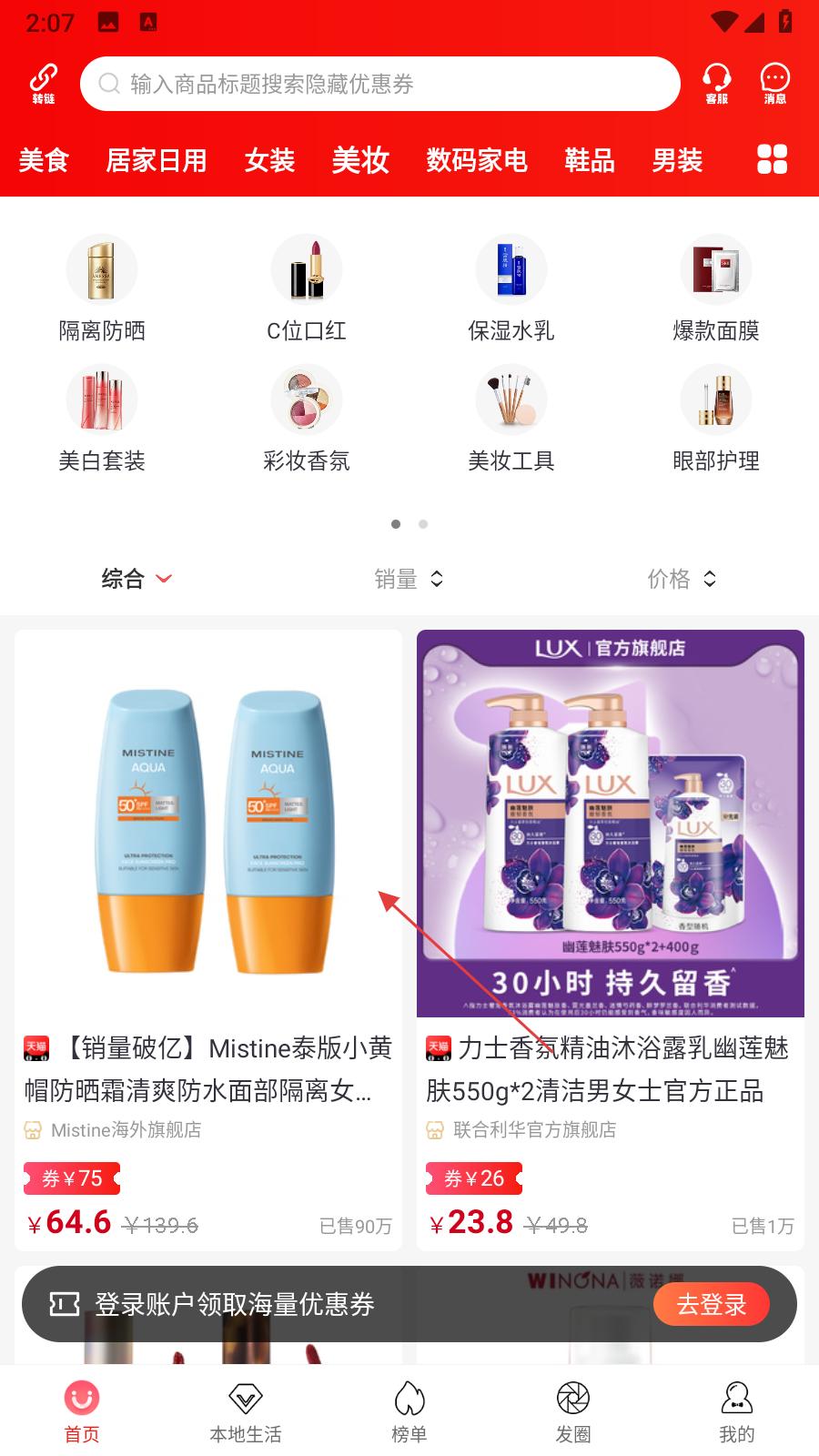
Task: Tap the coupon search input box
Action: click(380, 84)
